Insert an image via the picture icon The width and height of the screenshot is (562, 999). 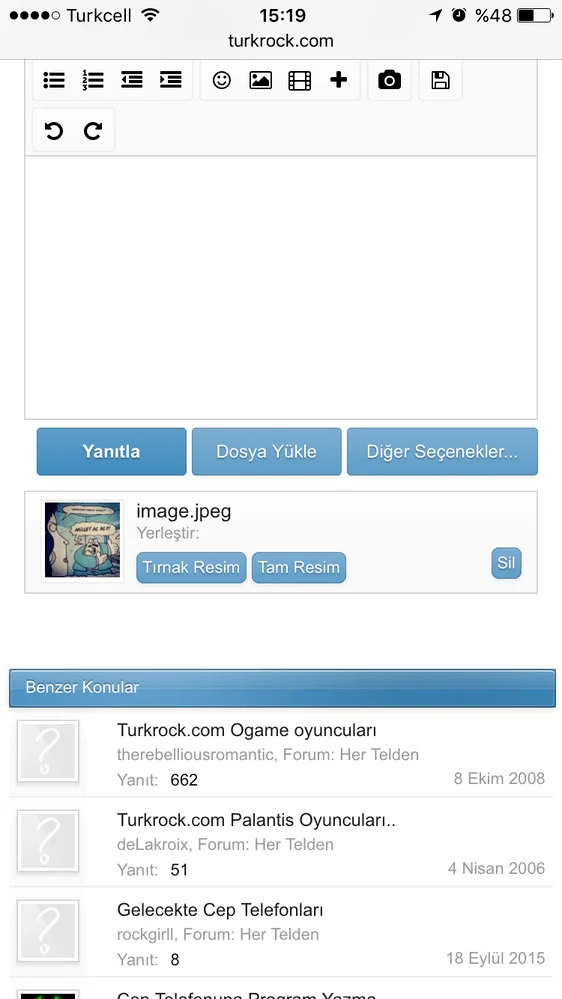click(261, 80)
